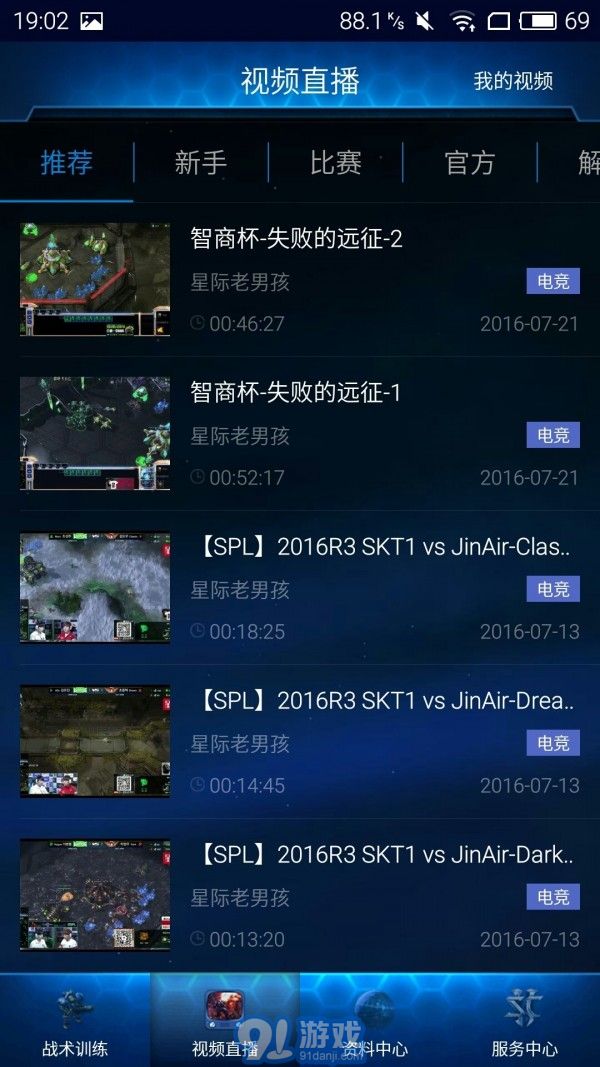The width and height of the screenshot is (600, 1067).
Task: Switch to the 官方 tab
Action: [470, 162]
